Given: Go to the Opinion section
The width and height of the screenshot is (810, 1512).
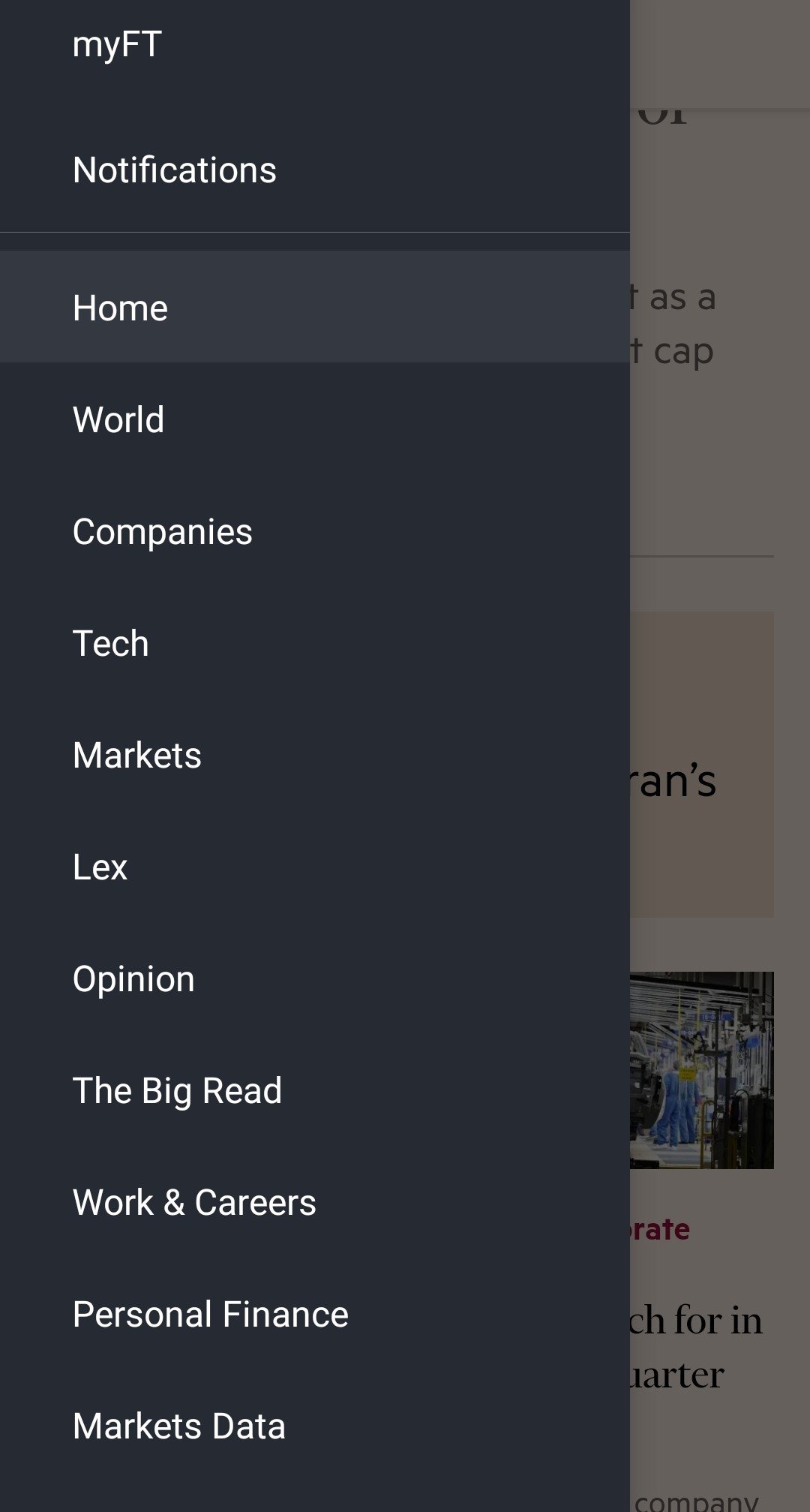Looking at the screenshot, I should [x=315, y=978].
